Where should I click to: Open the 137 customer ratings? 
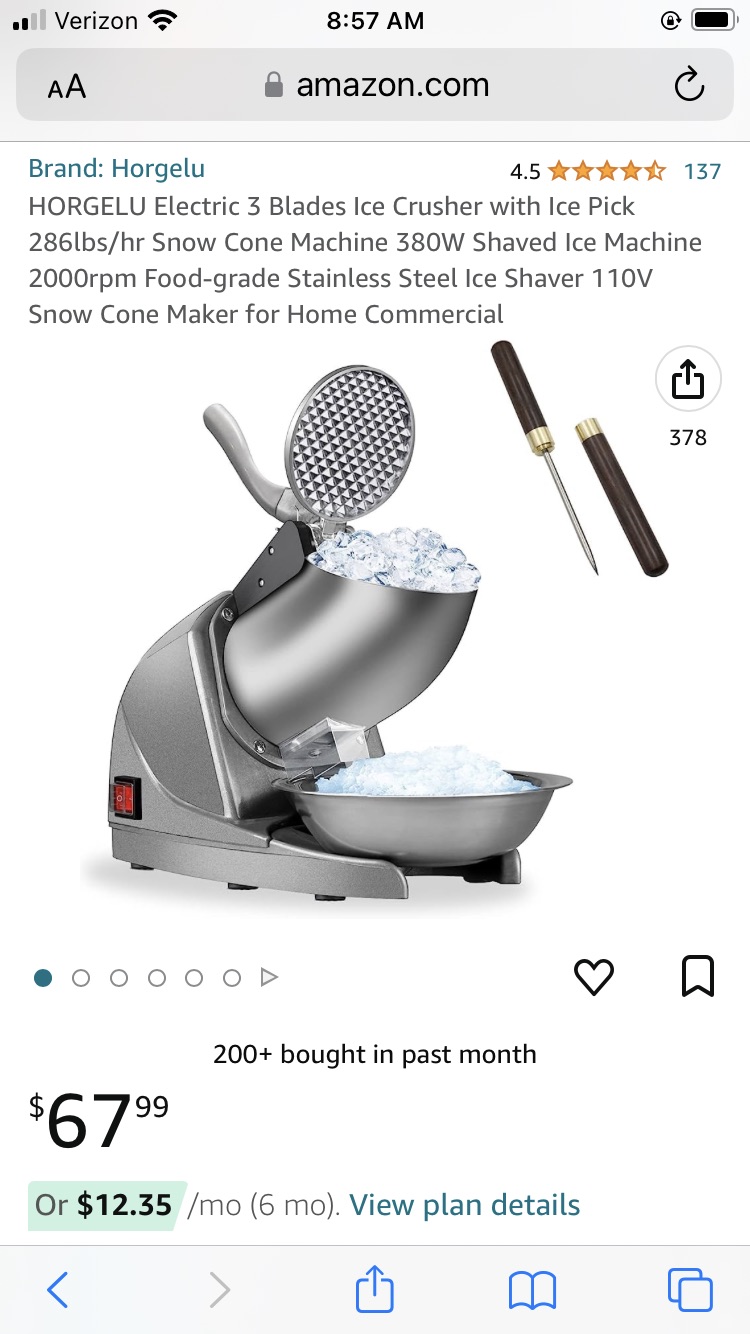[702, 171]
